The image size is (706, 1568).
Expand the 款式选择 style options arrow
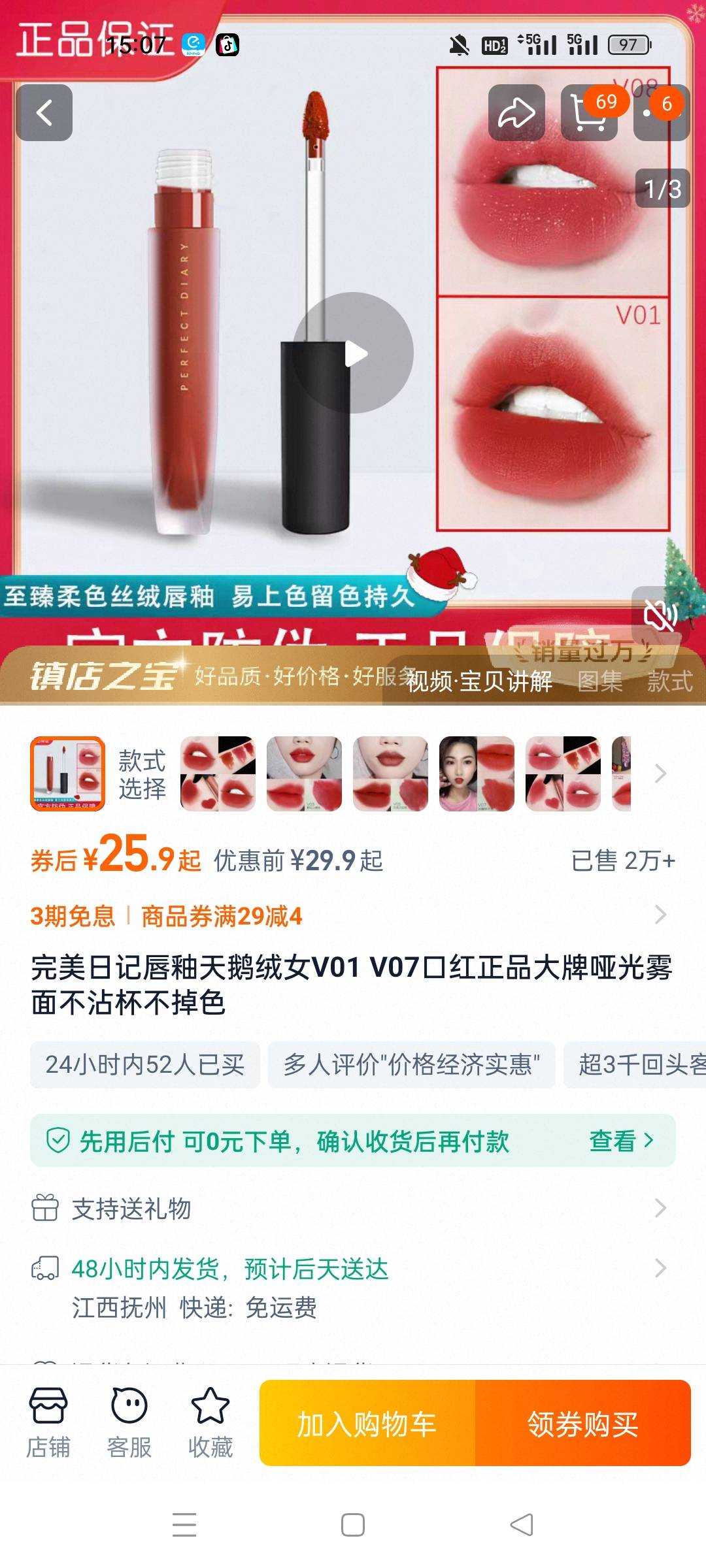[x=660, y=774]
